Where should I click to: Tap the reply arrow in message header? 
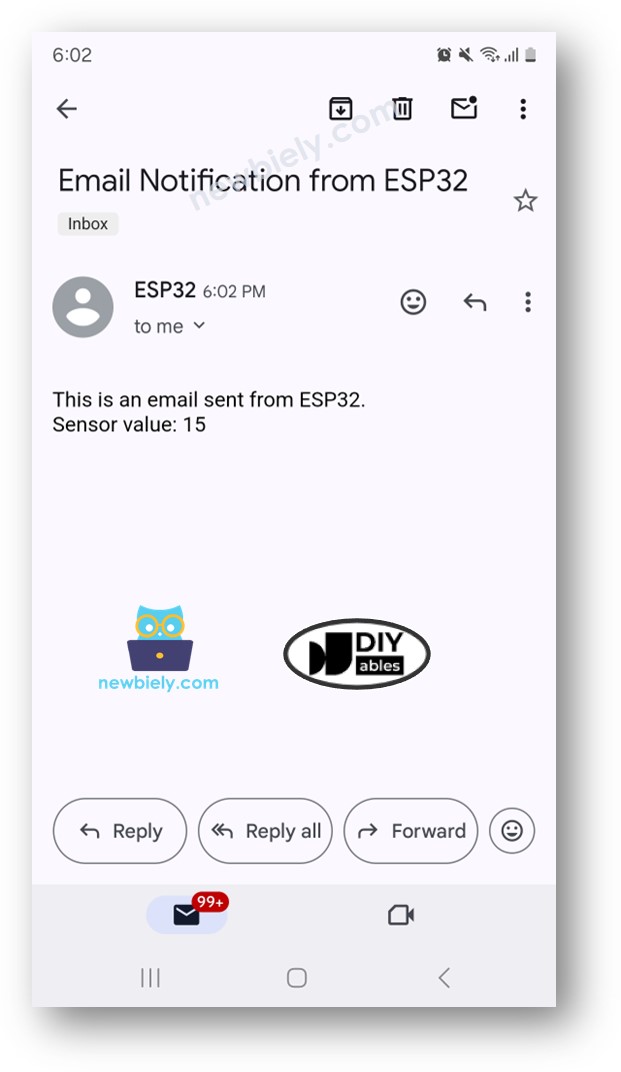coord(475,302)
